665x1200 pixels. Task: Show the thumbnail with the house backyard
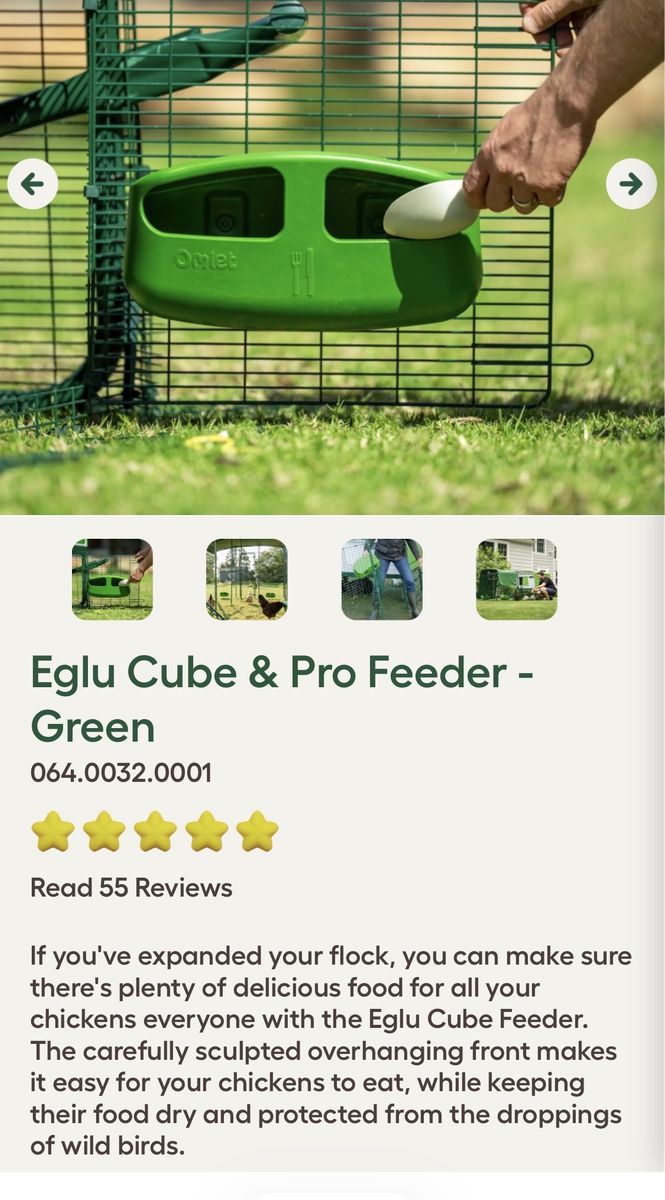point(516,579)
